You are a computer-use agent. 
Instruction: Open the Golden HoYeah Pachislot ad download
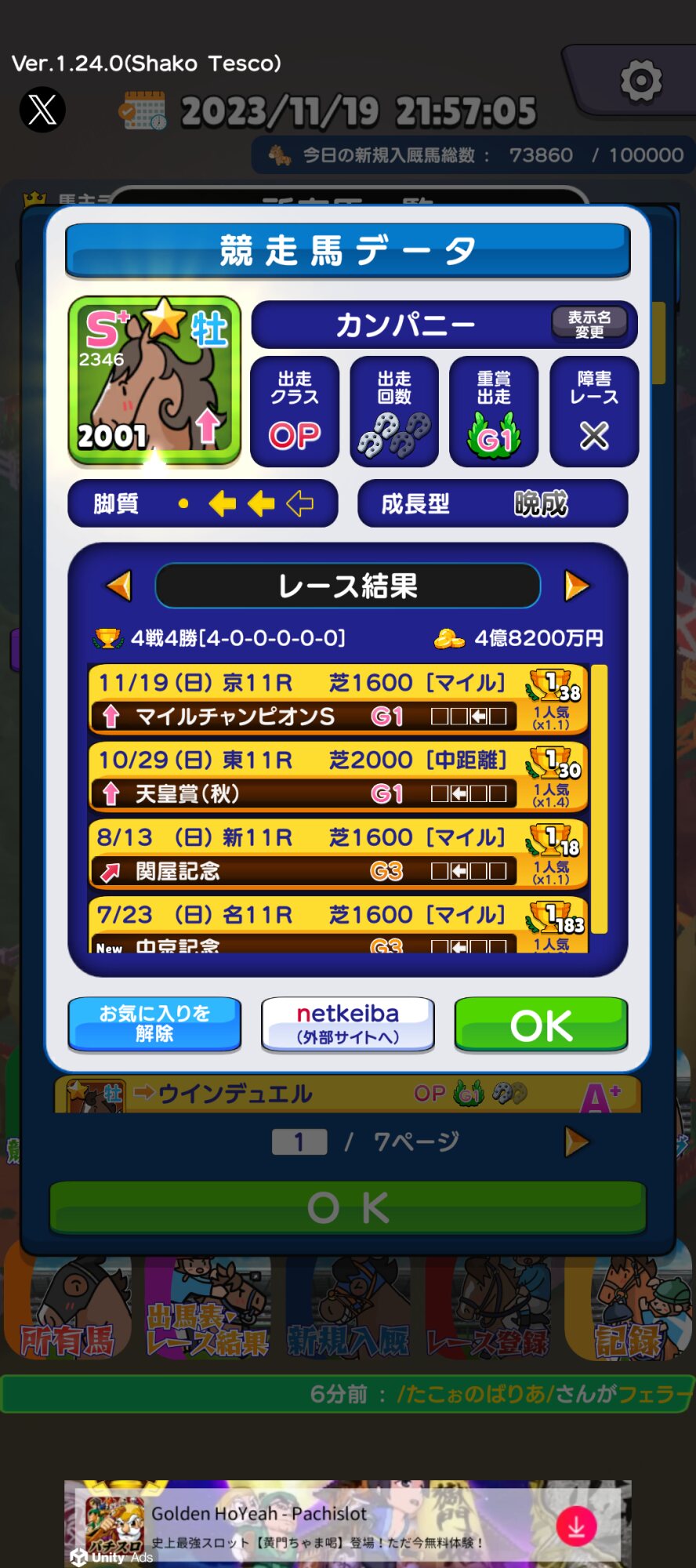[576, 1526]
